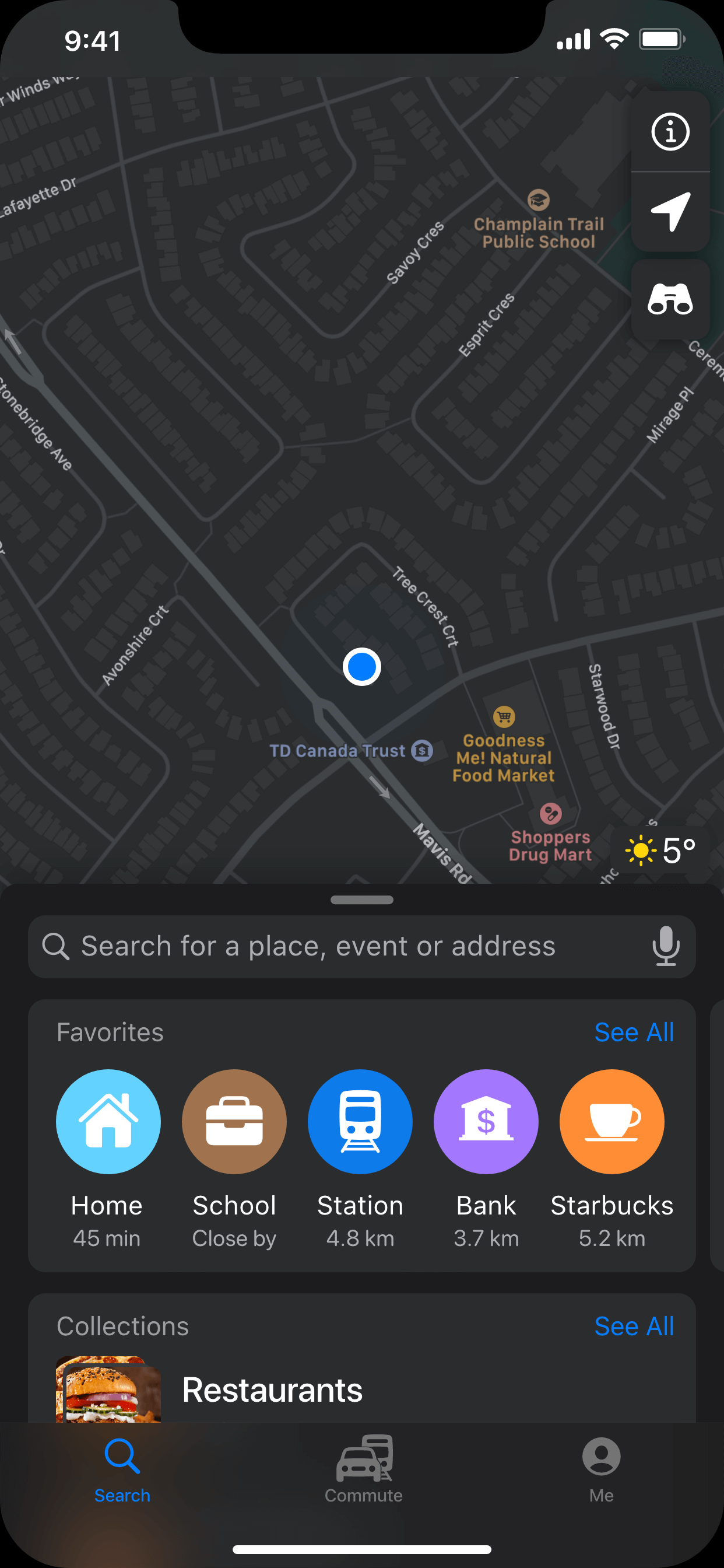Open the Station favorite

click(x=360, y=1121)
